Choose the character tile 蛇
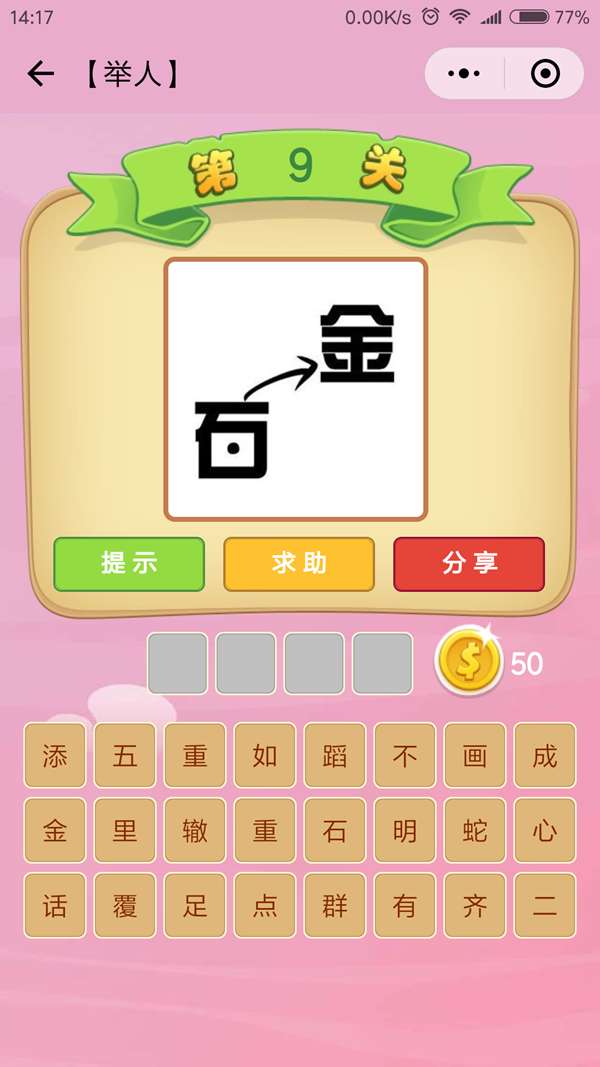Image resolution: width=600 pixels, height=1067 pixels. click(x=475, y=831)
